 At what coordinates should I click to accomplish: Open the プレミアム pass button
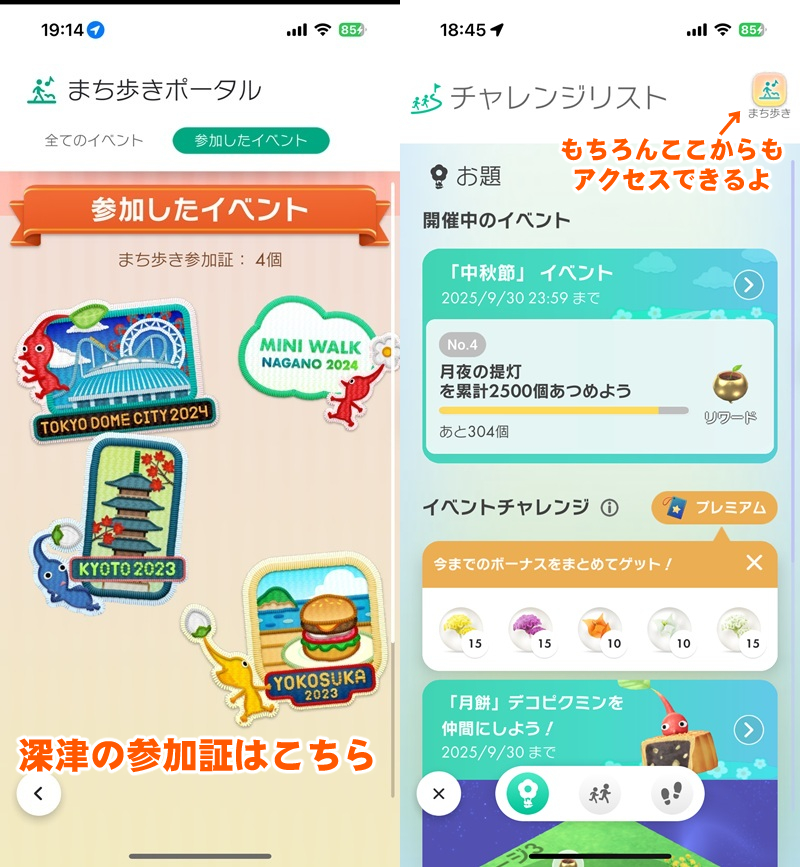[714, 508]
